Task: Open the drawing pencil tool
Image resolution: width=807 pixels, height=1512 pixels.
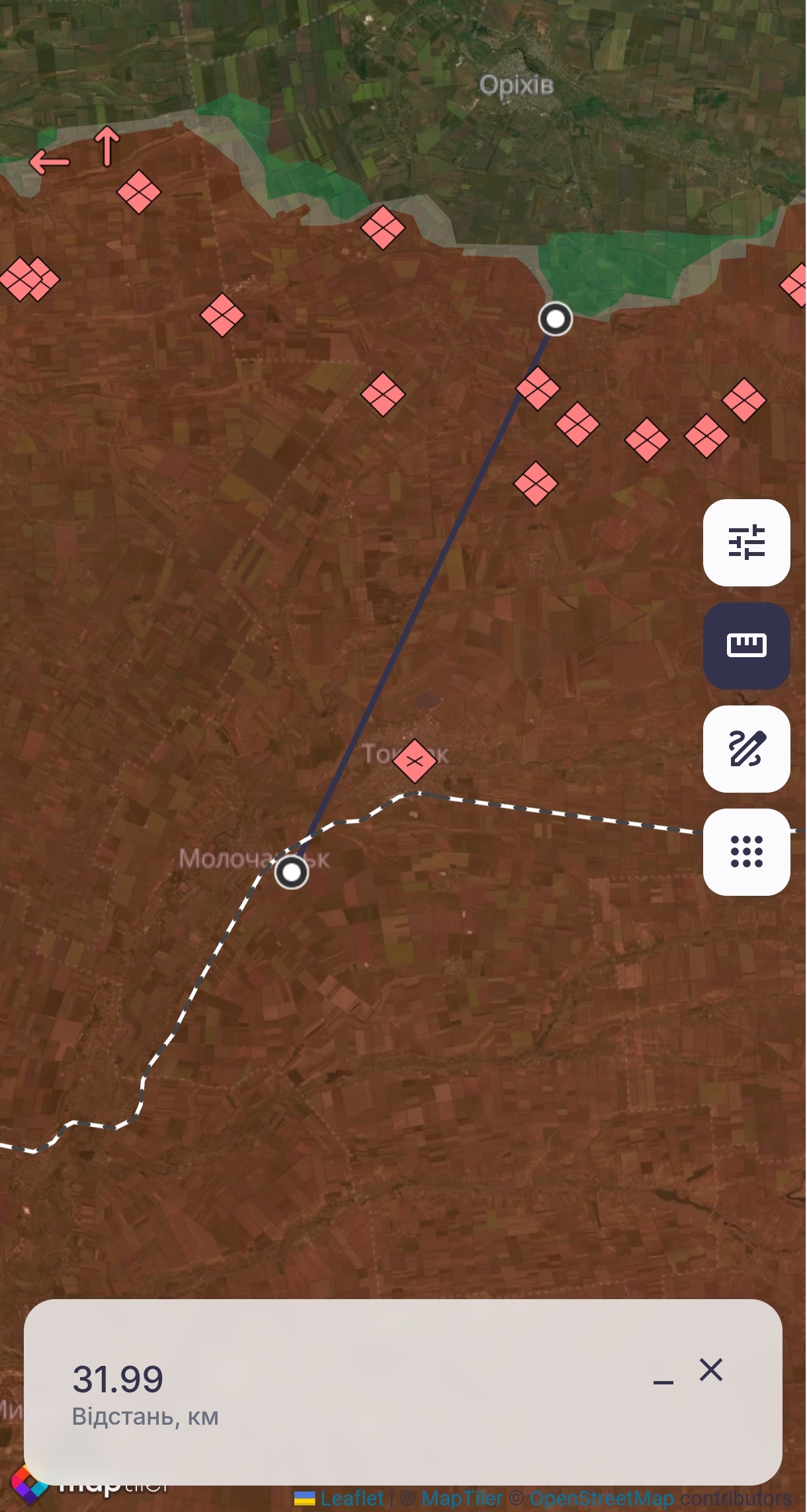Action: click(x=746, y=749)
